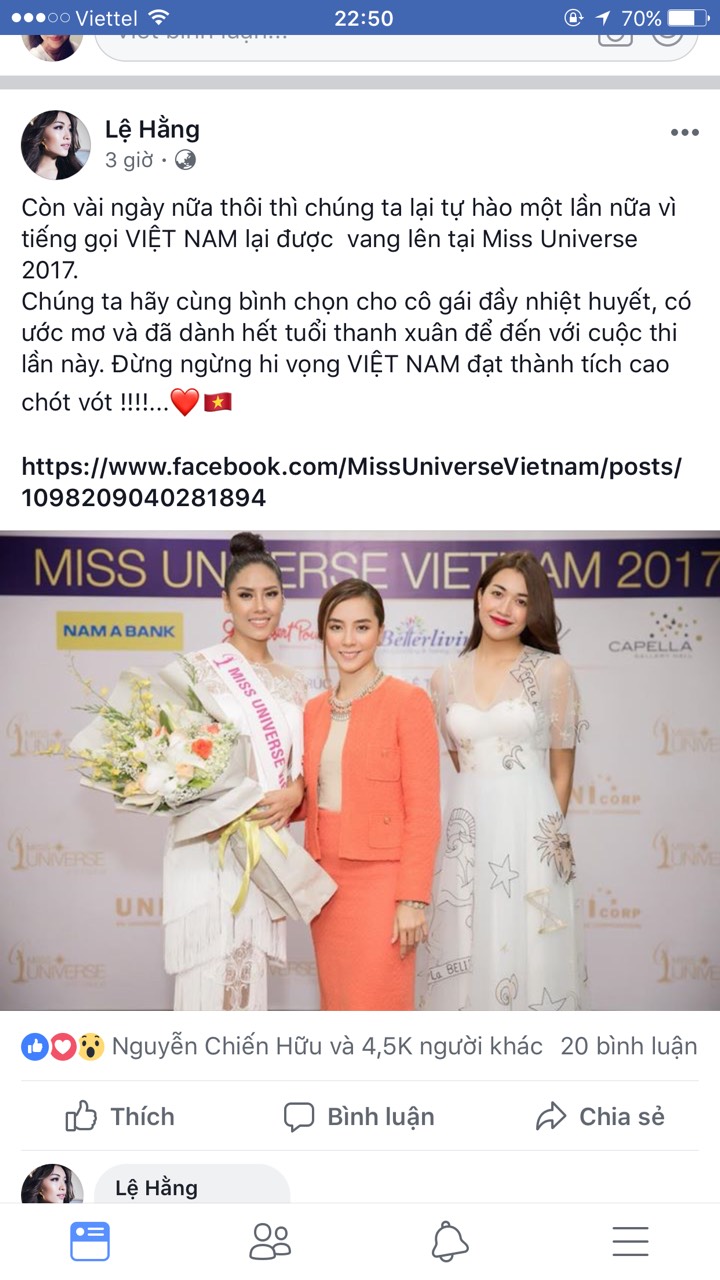Open Lệ Hằng's profile from post header
The width and height of the screenshot is (720, 1280).
(x=152, y=129)
